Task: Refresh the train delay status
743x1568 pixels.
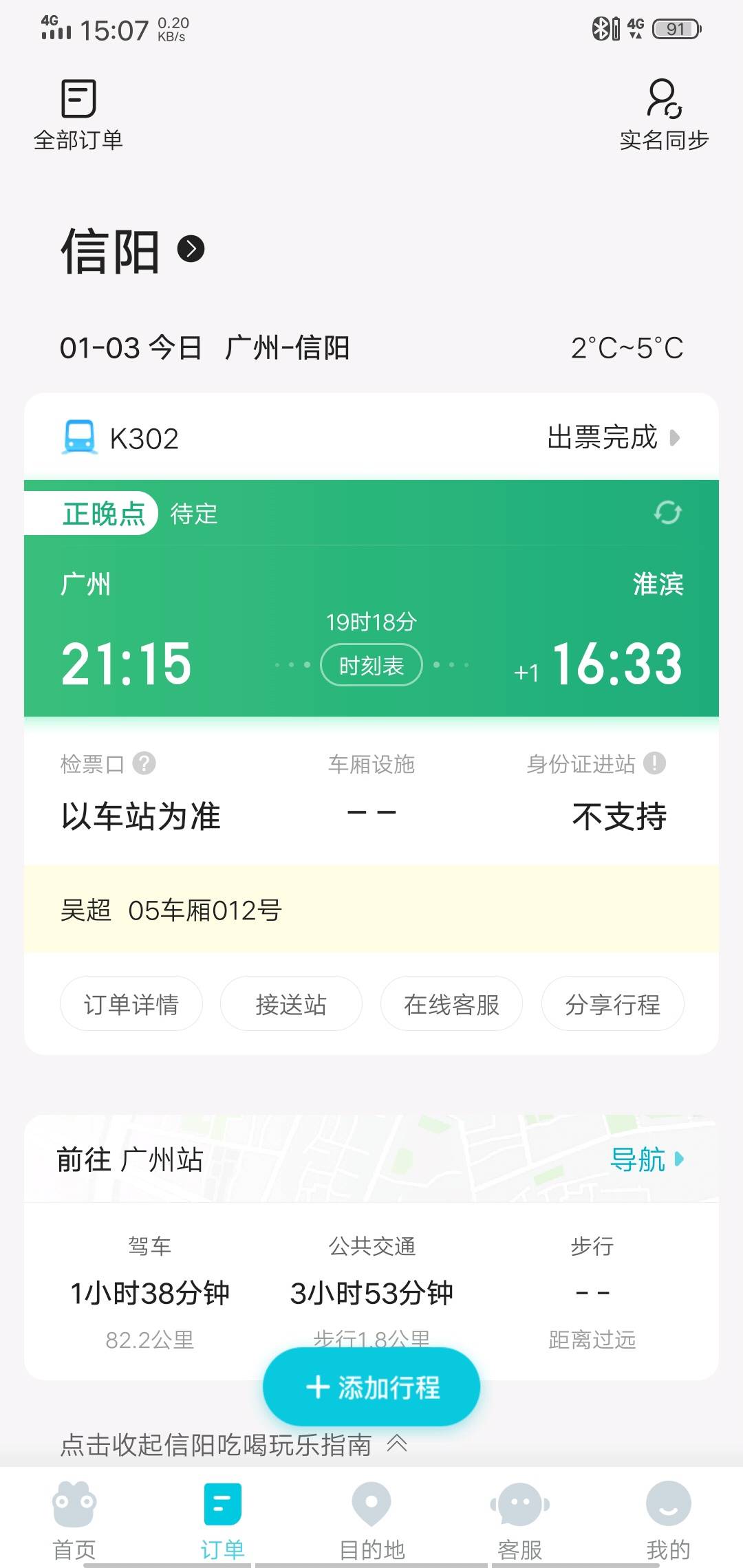Action: pyautogui.click(x=667, y=513)
